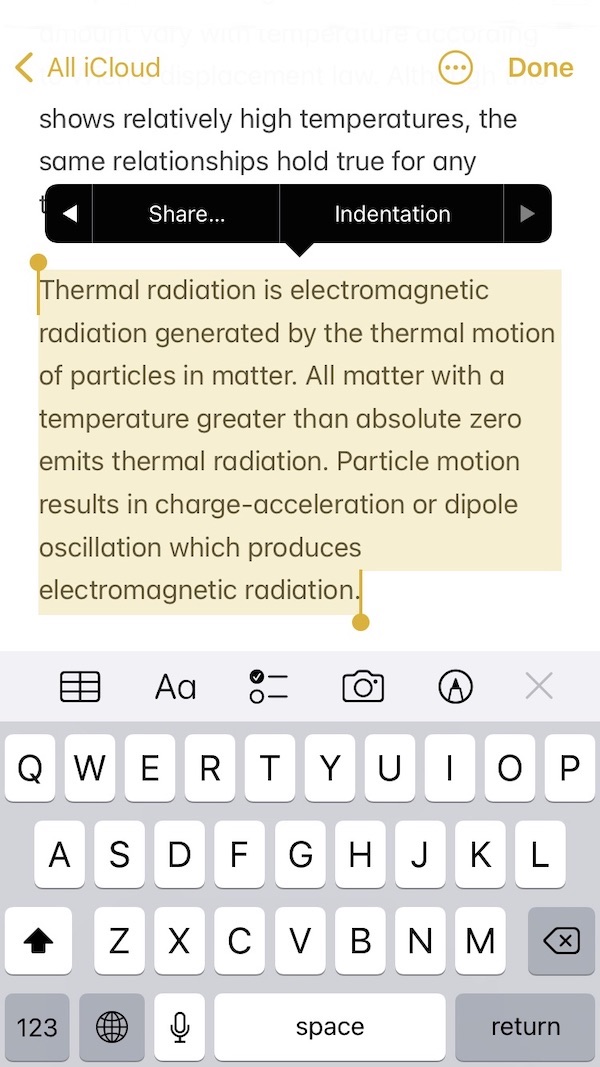Image resolution: width=600 pixels, height=1067 pixels.
Task: Tap the return key
Action: tap(525, 1027)
